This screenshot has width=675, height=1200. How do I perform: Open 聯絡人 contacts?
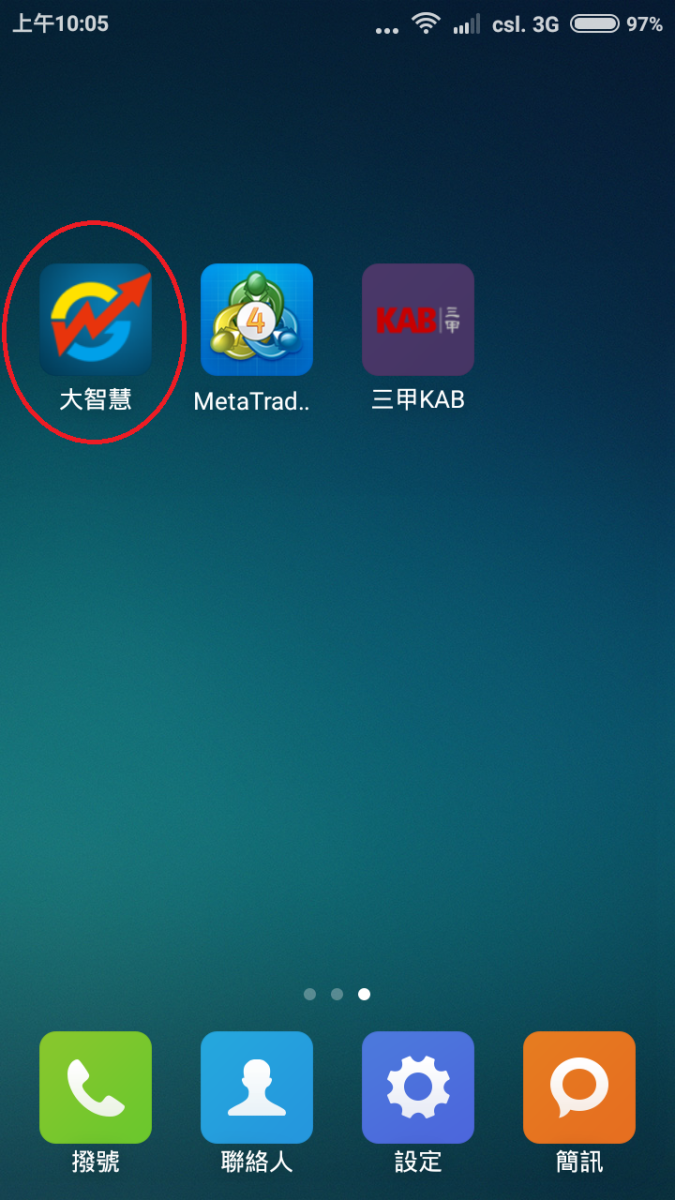(x=256, y=1088)
